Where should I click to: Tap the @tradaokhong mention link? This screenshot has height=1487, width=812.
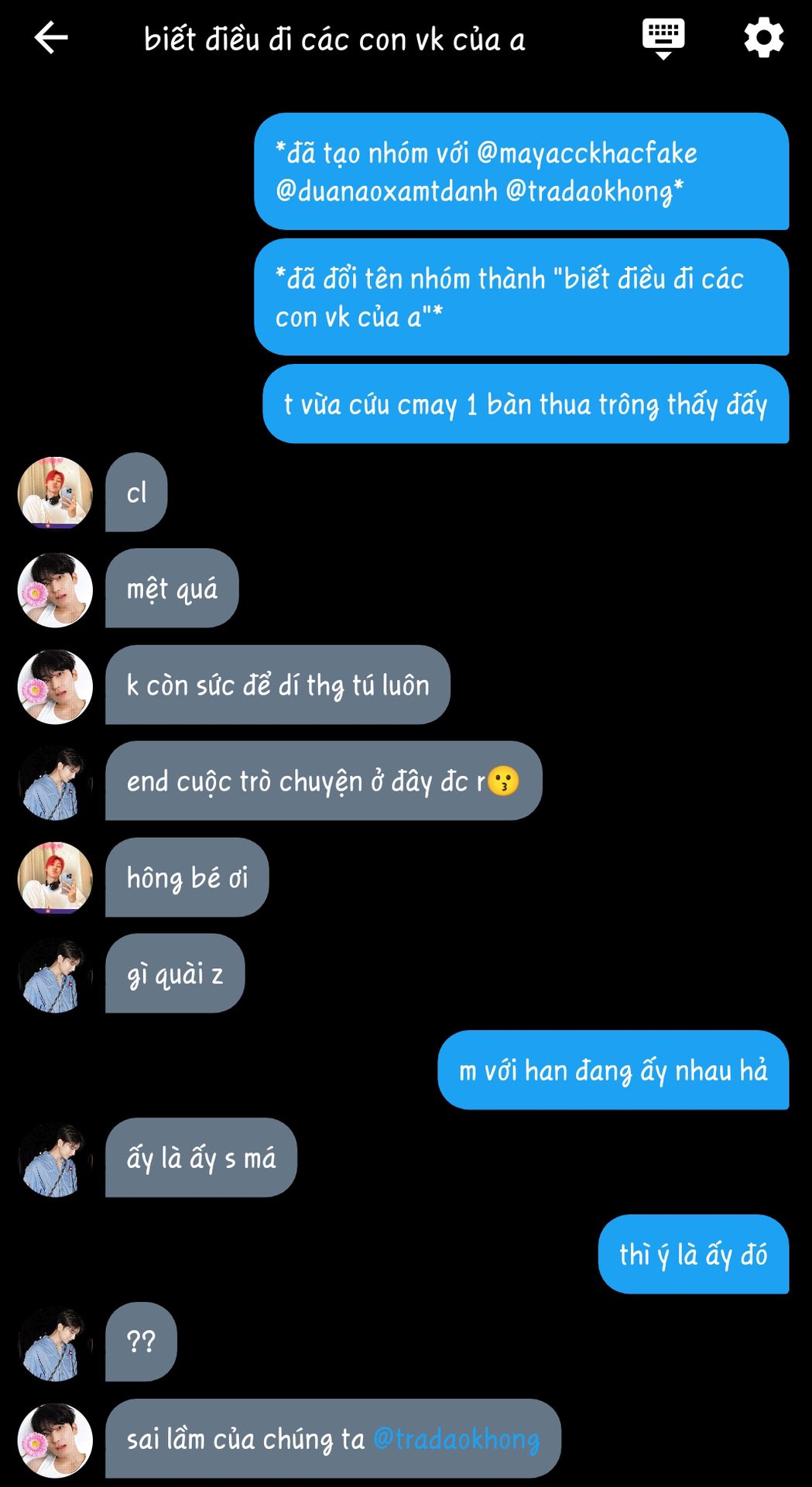coord(456,1439)
